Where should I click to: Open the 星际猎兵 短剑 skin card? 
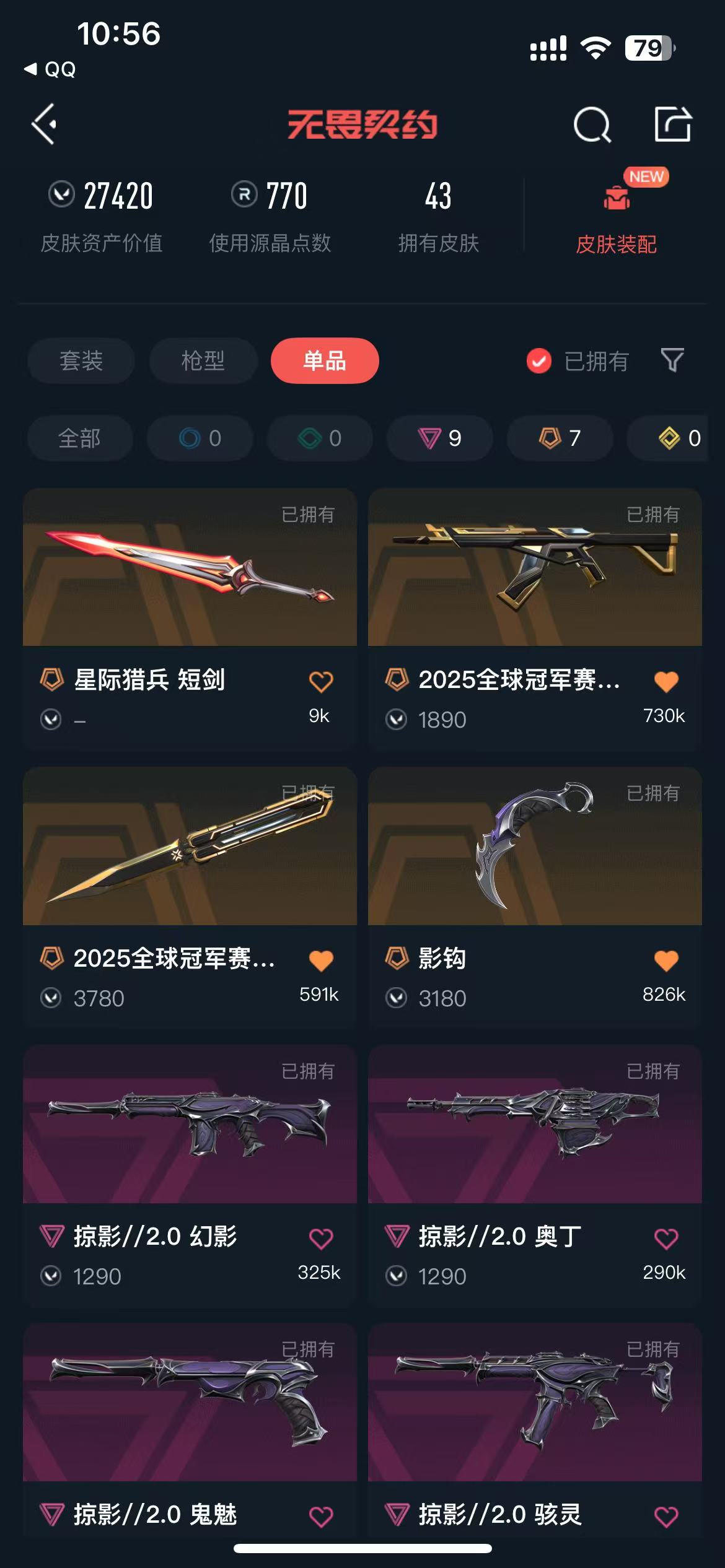click(x=190, y=568)
